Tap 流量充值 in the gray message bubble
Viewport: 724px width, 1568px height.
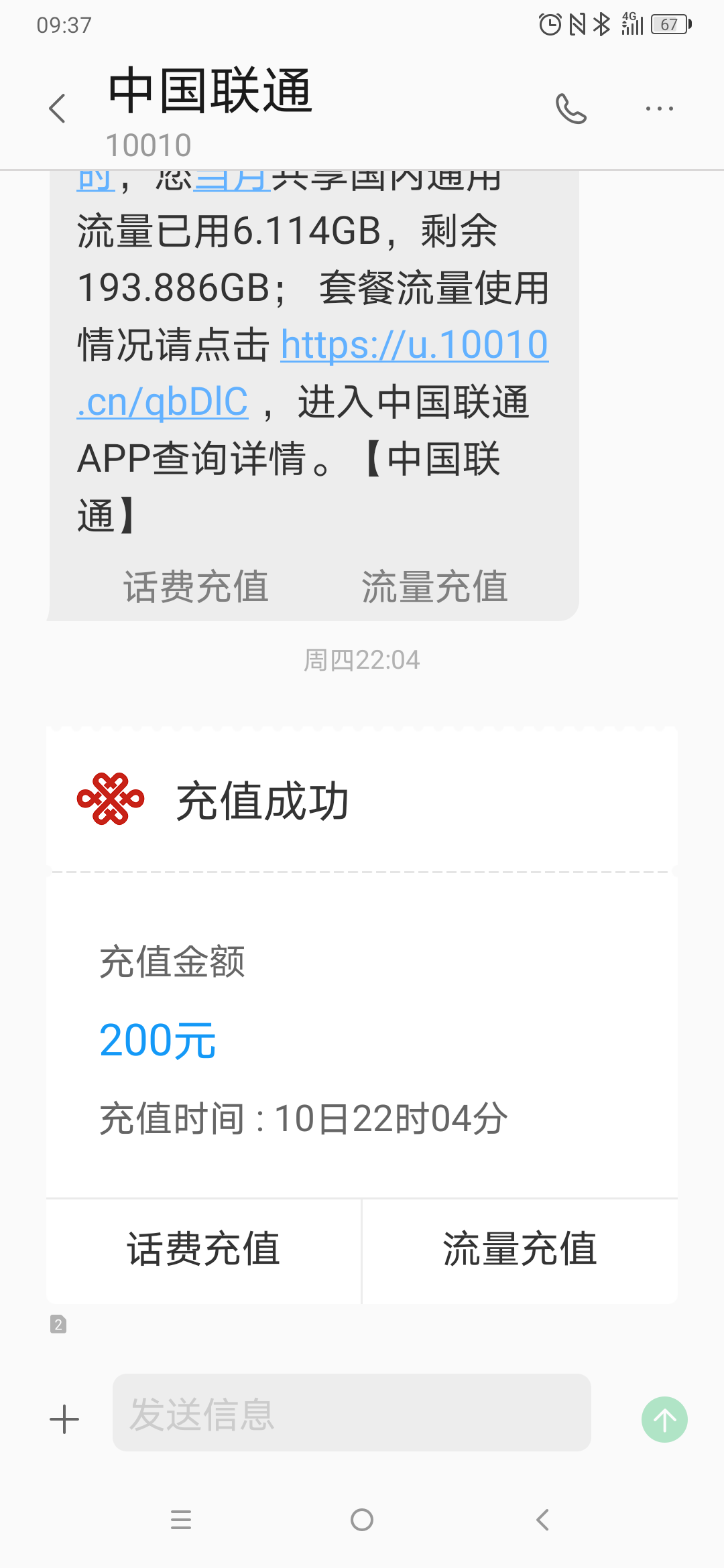(434, 587)
